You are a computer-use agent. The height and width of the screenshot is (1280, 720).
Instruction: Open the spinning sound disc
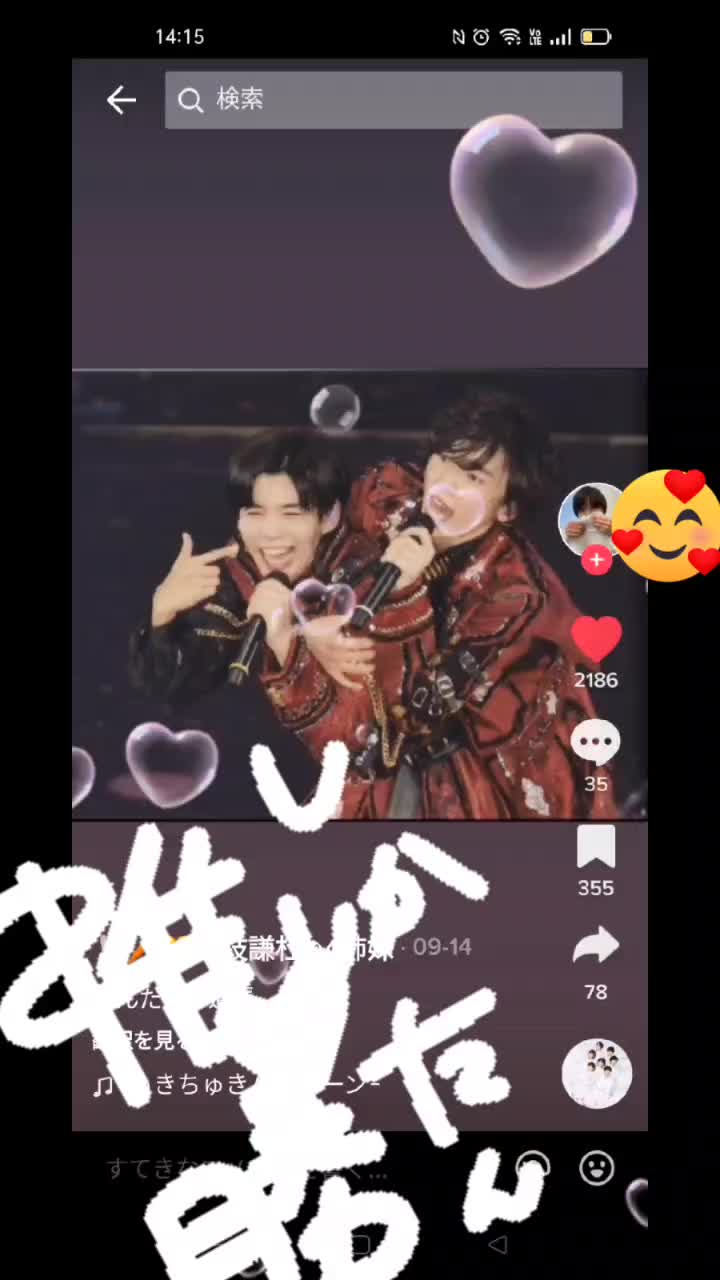[597, 1073]
